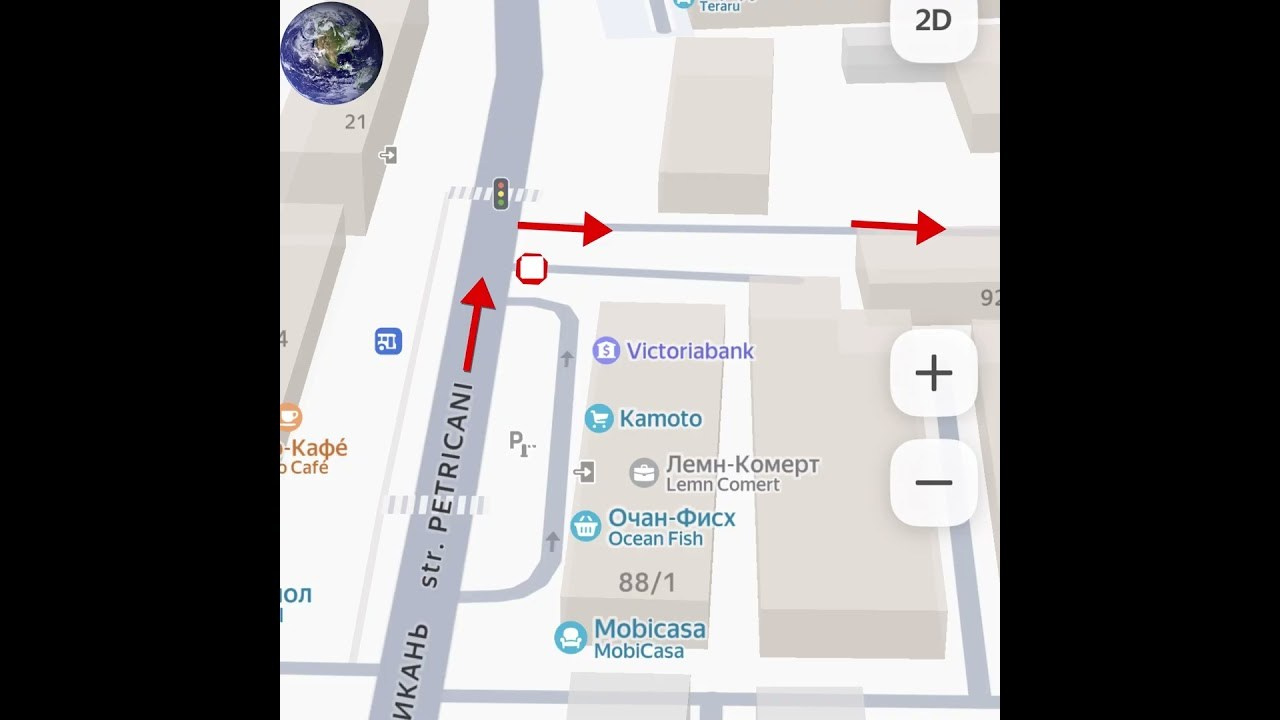Select the Kamoto shop marker
This screenshot has width=1280, height=720.
click(599, 419)
